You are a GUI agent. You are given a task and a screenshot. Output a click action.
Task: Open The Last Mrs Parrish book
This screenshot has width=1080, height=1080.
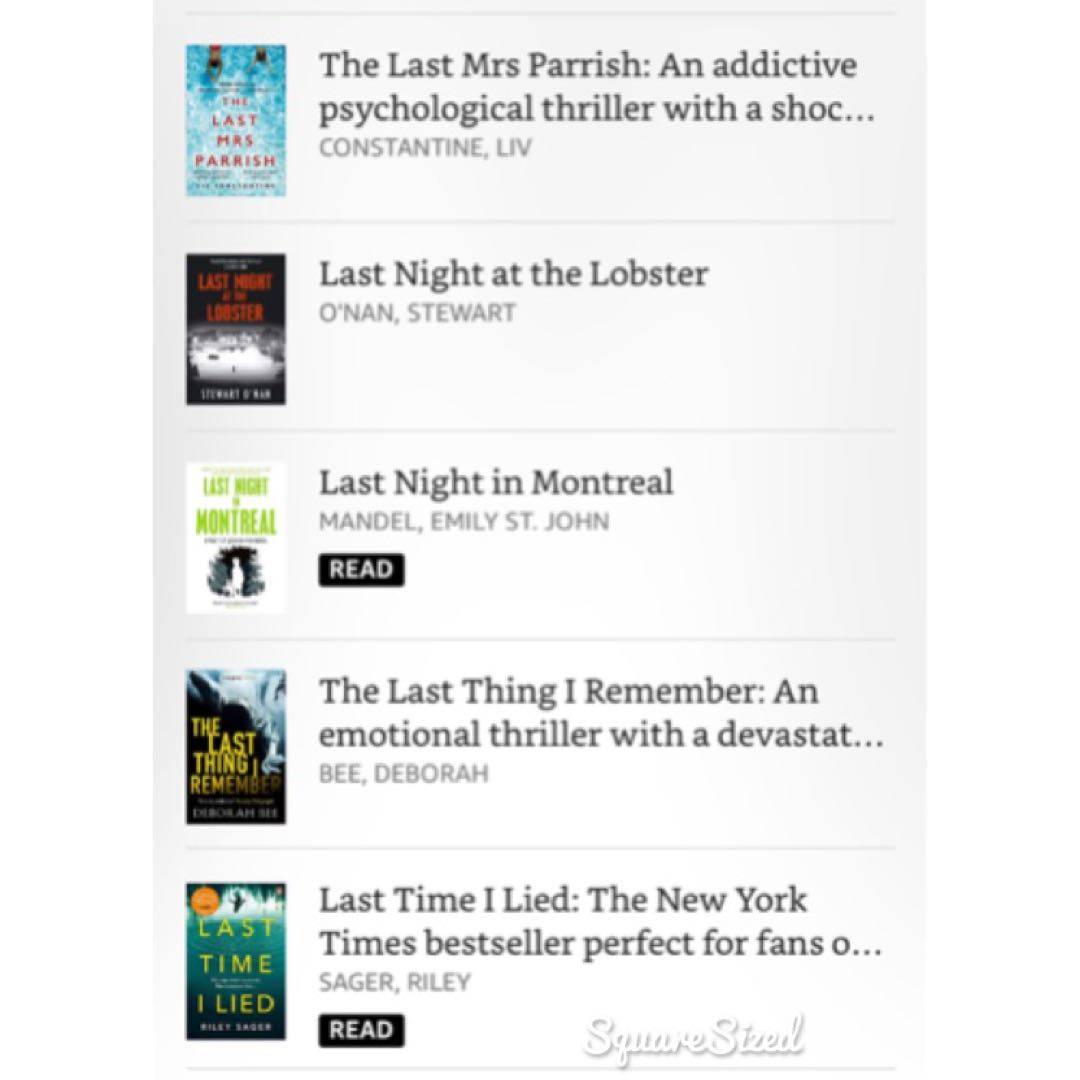tap(587, 86)
